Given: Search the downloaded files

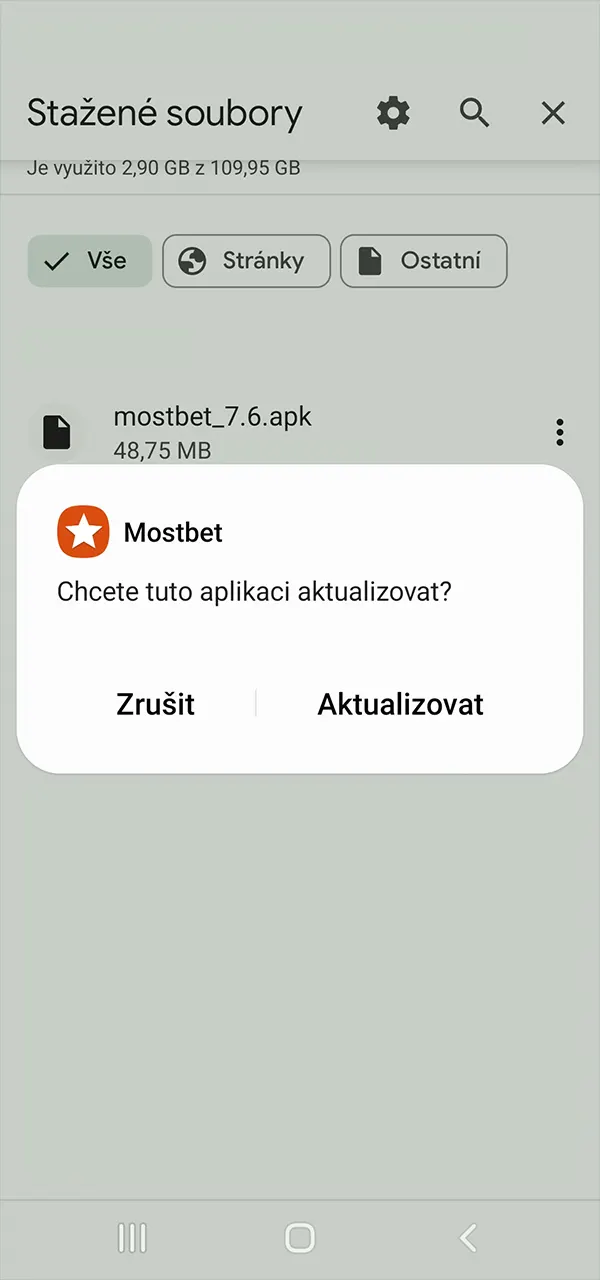Looking at the screenshot, I should (474, 113).
